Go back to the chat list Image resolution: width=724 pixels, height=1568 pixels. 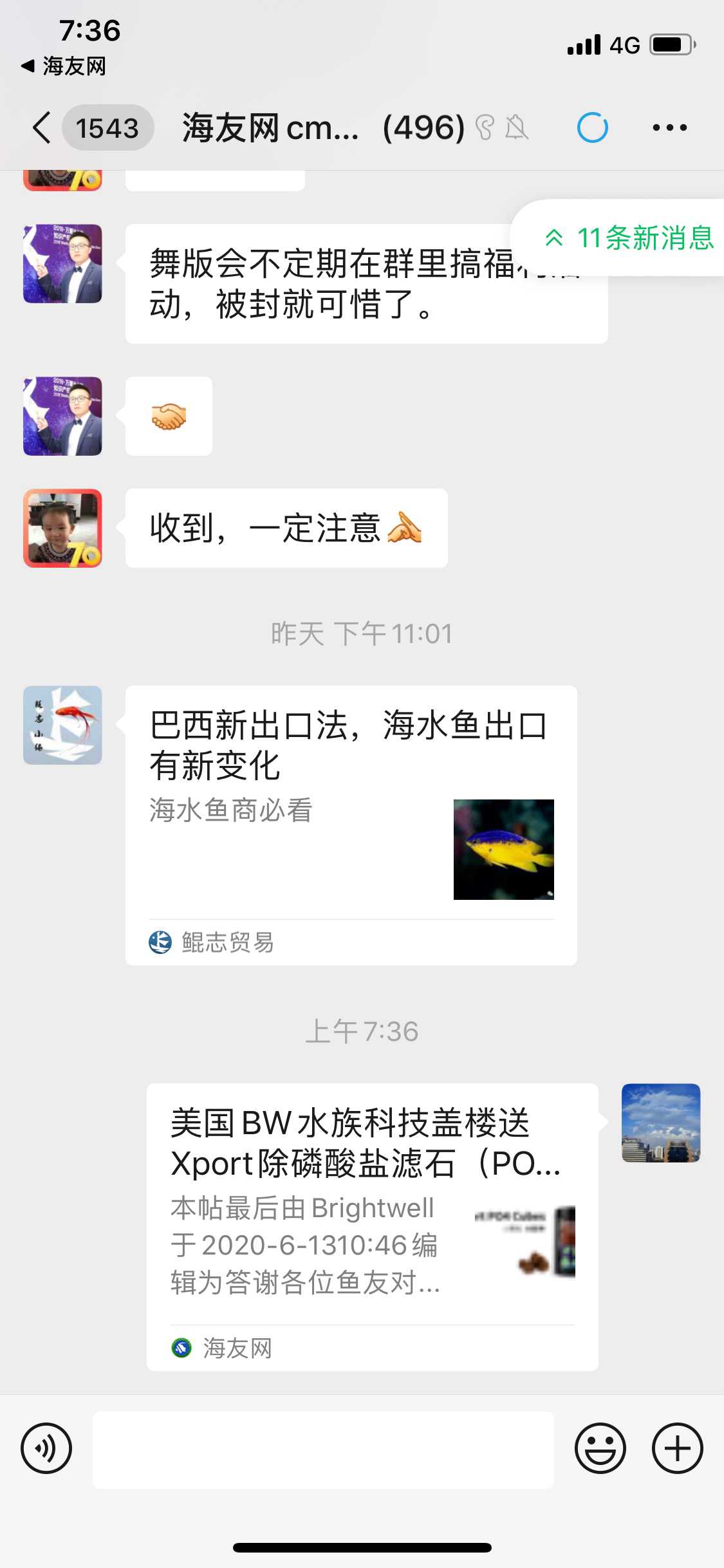(42, 127)
